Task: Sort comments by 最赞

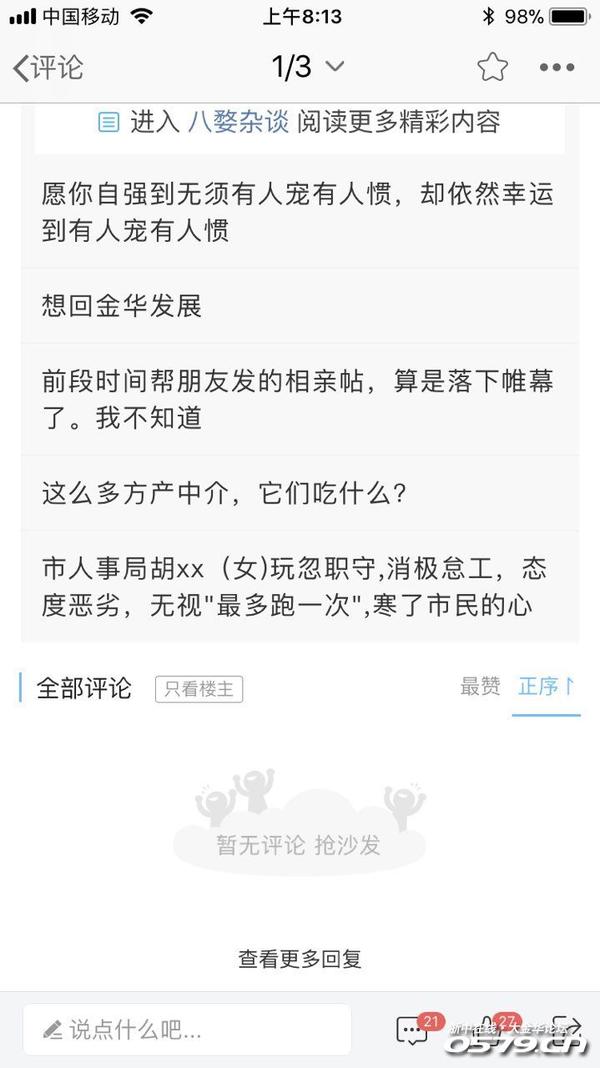Action: point(480,687)
